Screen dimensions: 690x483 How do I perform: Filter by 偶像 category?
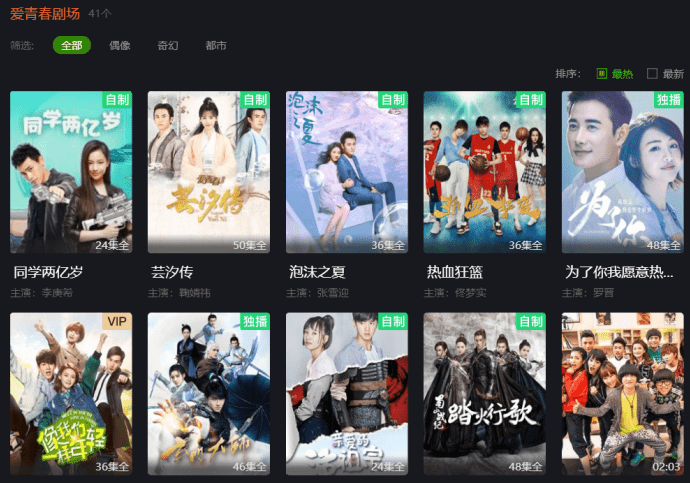[119, 45]
